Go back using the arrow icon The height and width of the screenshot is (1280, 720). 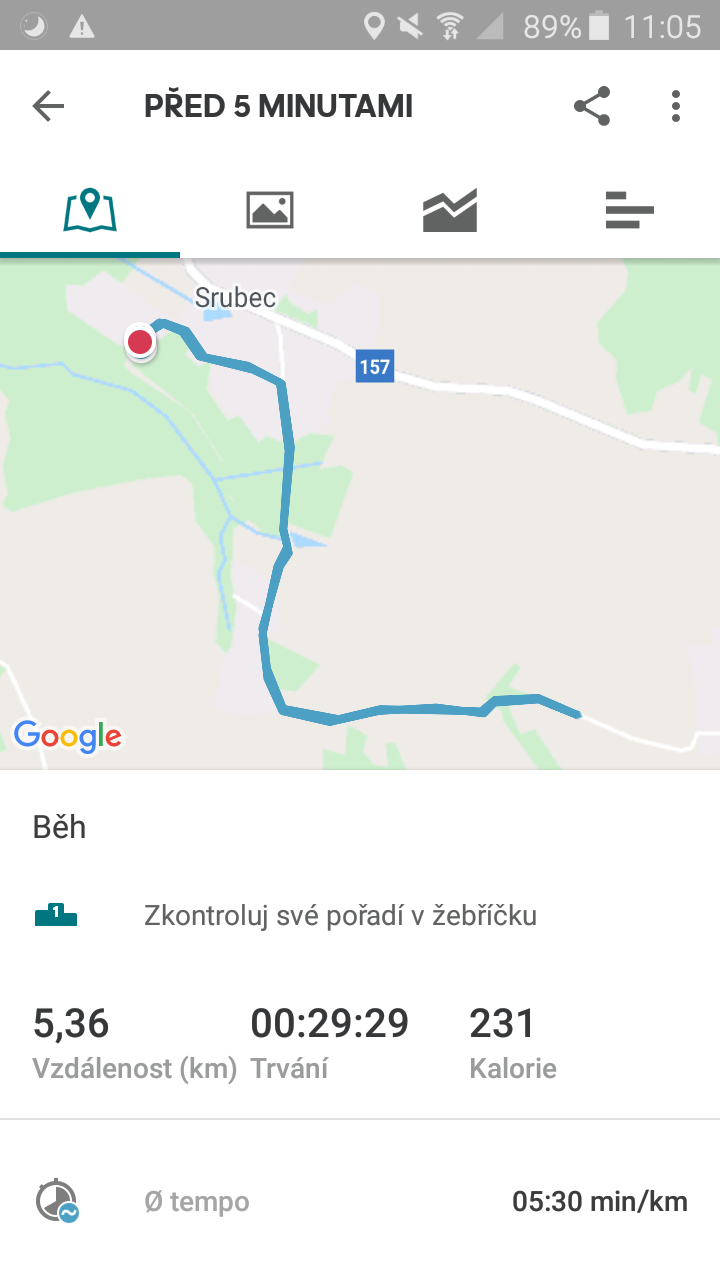coord(48,106)
